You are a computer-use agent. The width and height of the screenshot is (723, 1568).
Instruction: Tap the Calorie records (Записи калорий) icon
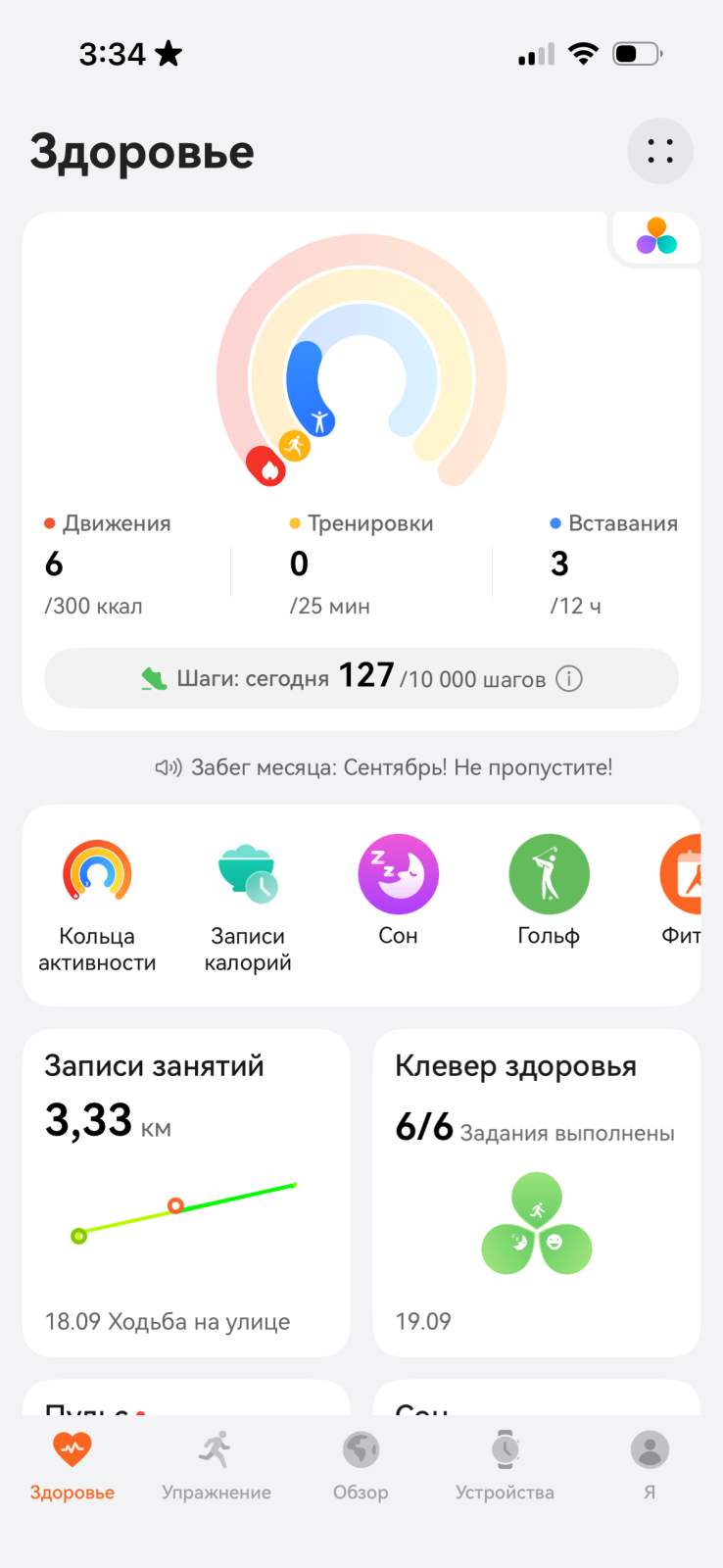[x=248, y=873]
